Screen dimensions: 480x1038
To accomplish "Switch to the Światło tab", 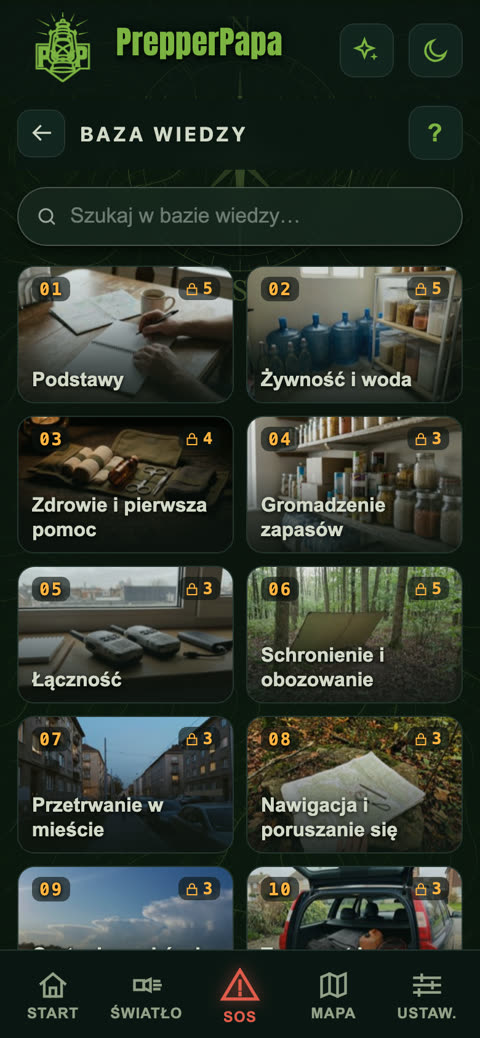I will [146, 995].
